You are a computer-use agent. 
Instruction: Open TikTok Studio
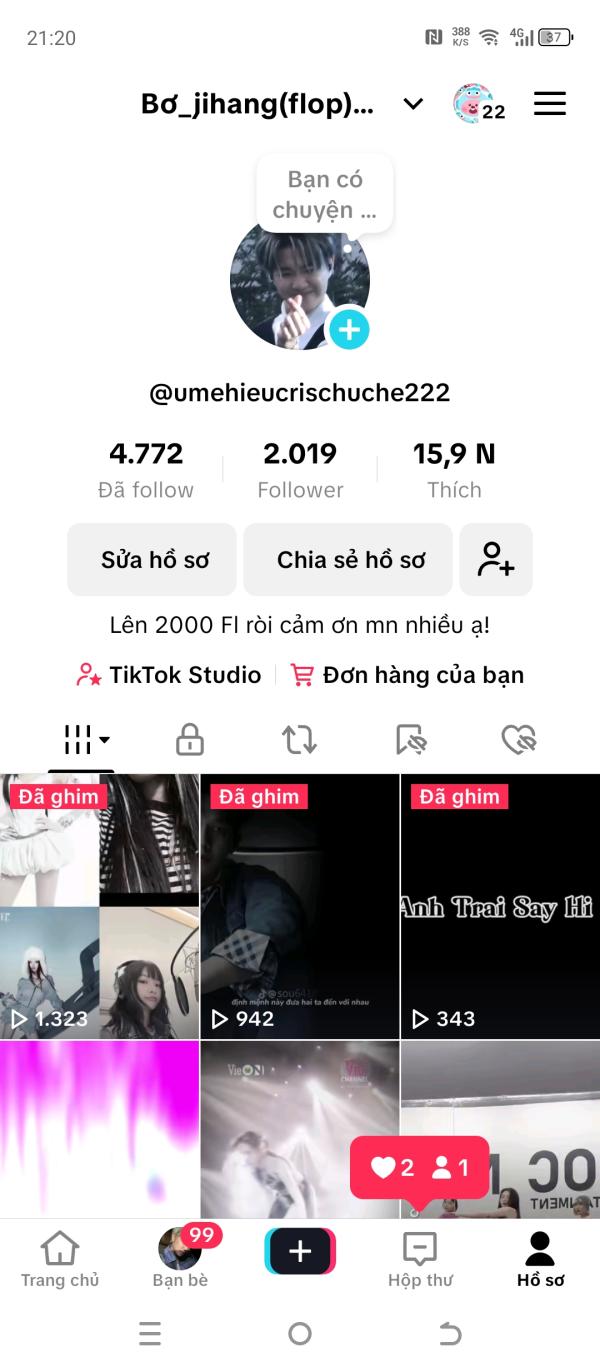pyautogui.click(x=169, y=675)
